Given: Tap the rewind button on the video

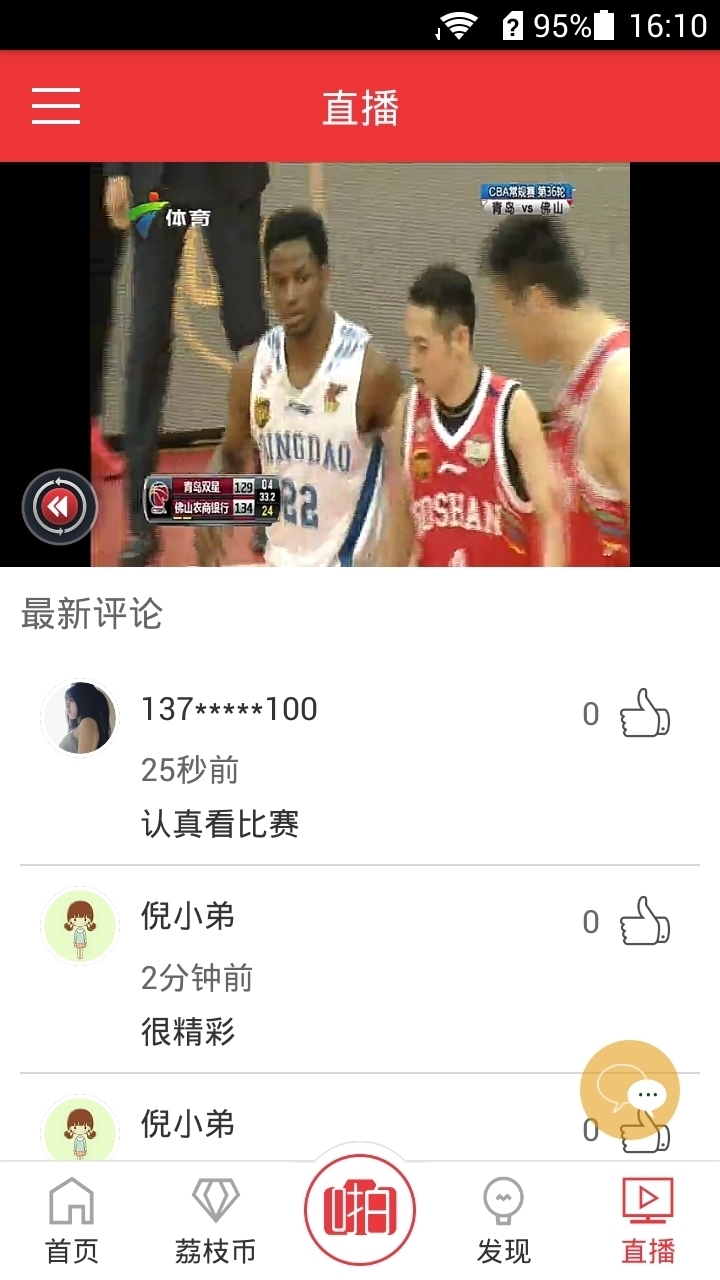Looking at the screenshot, I should (60, 507).
